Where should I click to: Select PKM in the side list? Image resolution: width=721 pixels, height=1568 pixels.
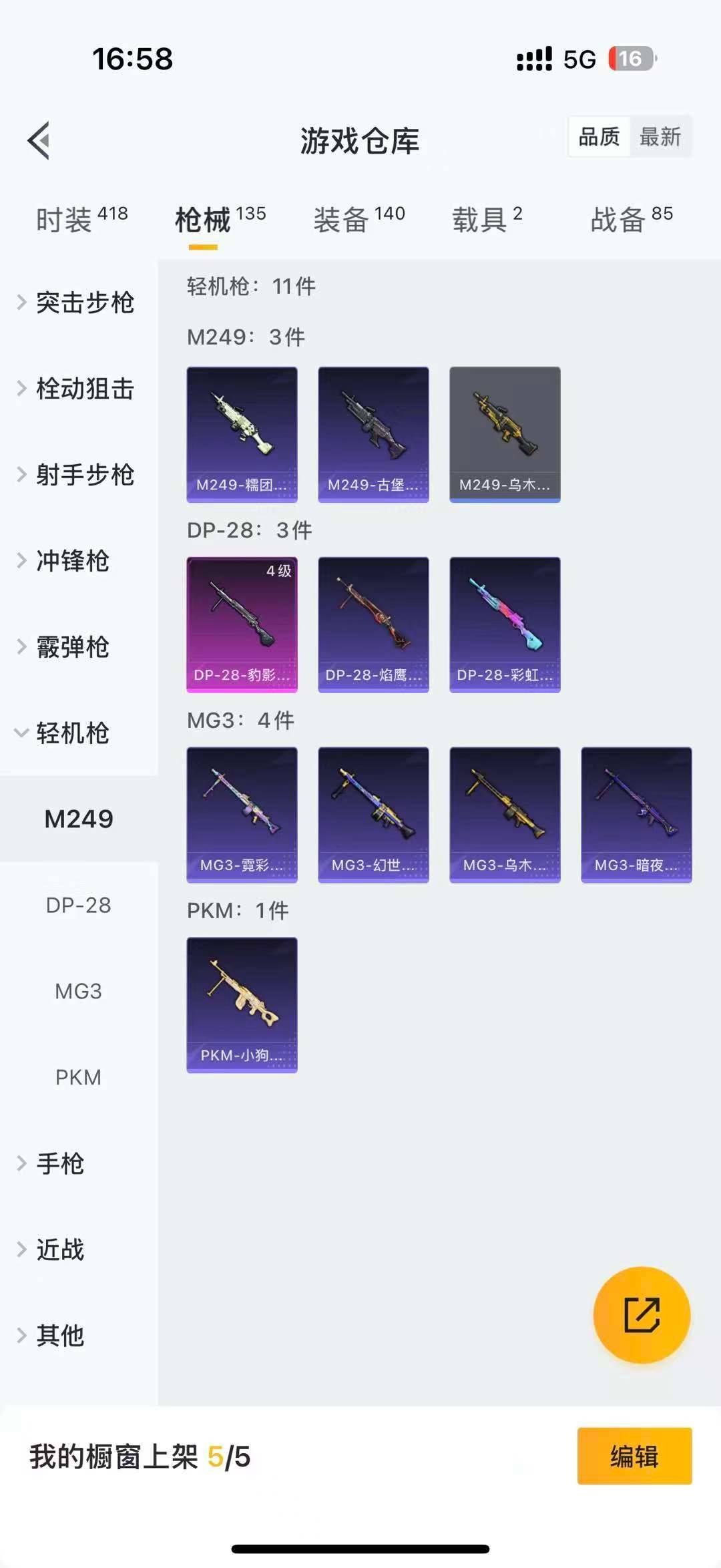[79, 1077]
